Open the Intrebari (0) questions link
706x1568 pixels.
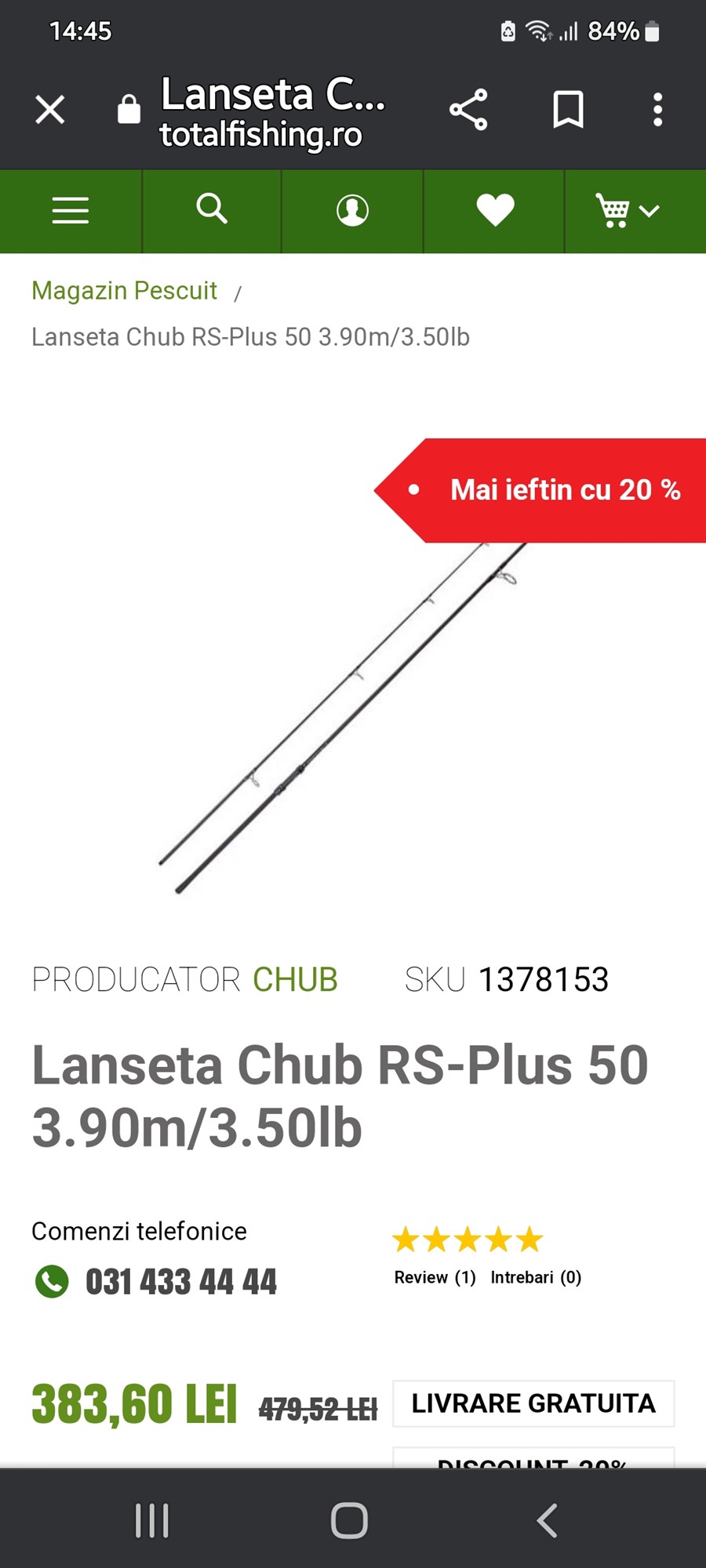[536, 1277]
